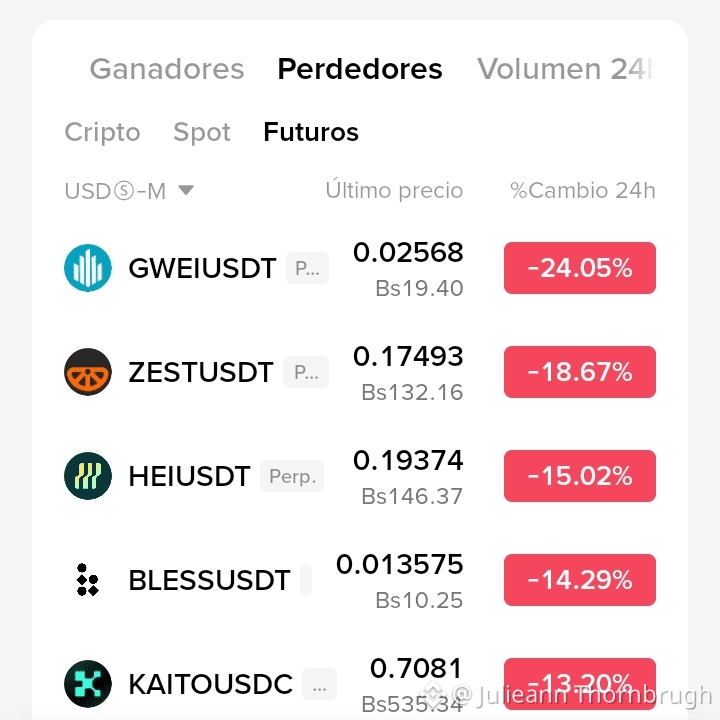Tap the -15.02% change badge for HEIUSDT
The image size is (720, 720).
tap(580, 476)
